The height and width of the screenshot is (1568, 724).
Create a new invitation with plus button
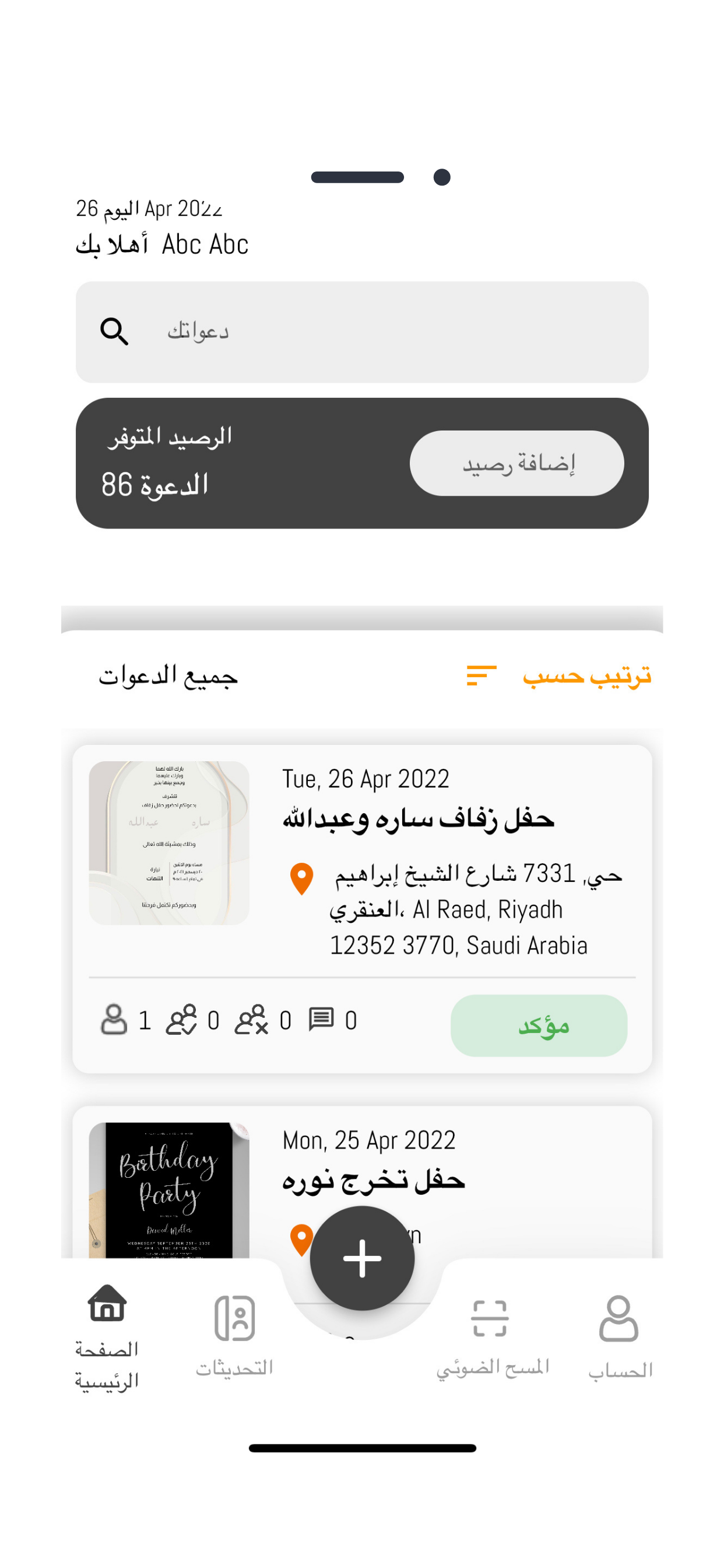point(362,1258)
